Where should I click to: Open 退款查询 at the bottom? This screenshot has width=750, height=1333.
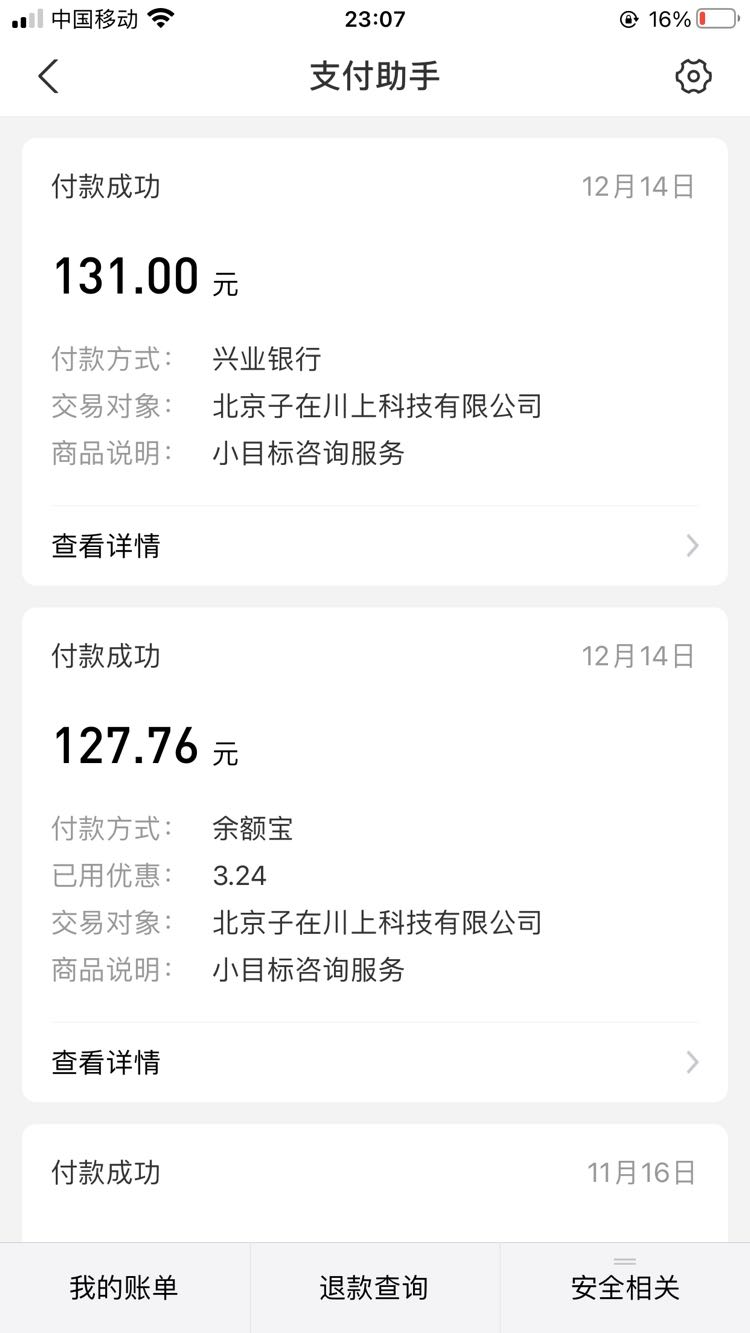pyautogui.click(x=374, y=1288)
